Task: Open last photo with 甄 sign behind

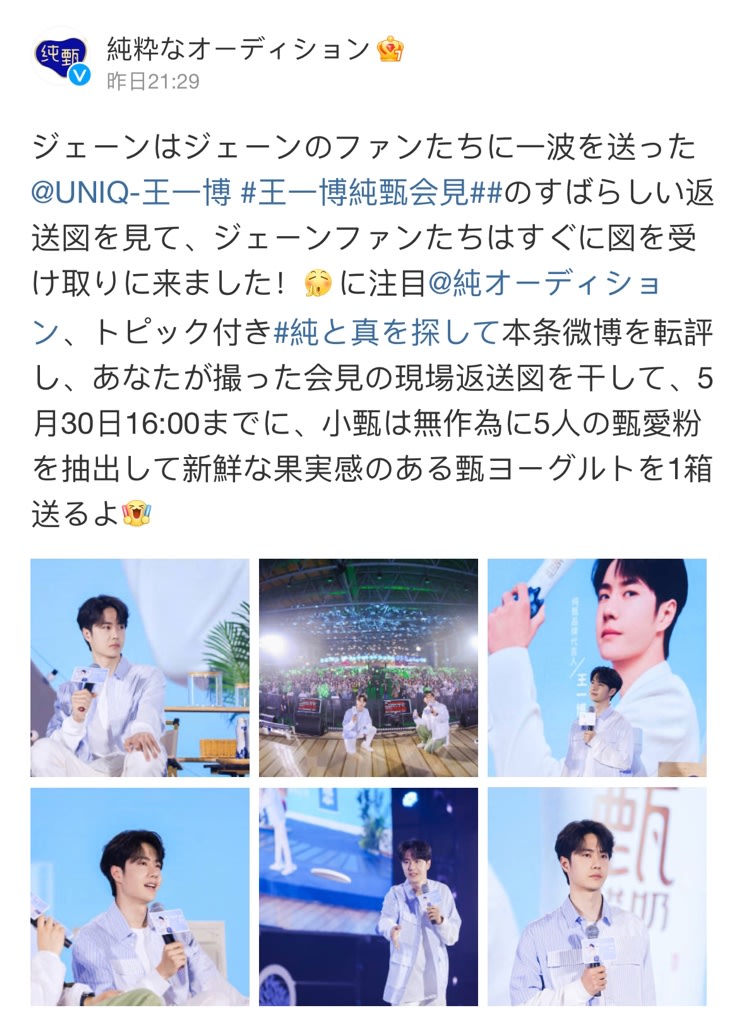Action: pyautogui.click(x=597, y=896)
